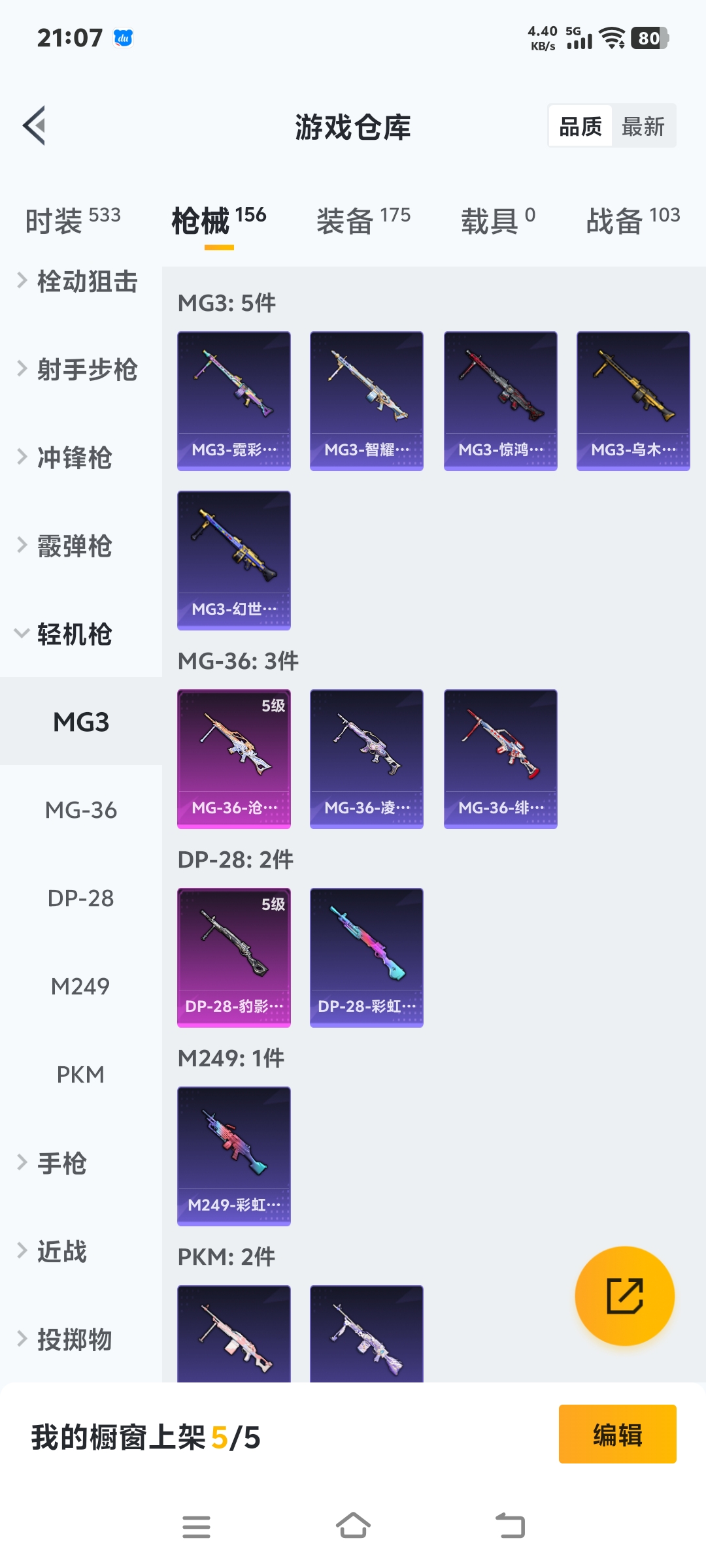Open the M249-彩虹 skin card
Image resolution: width=706 pixels, height=1568 pixels.
click(x=234, y=1156)
